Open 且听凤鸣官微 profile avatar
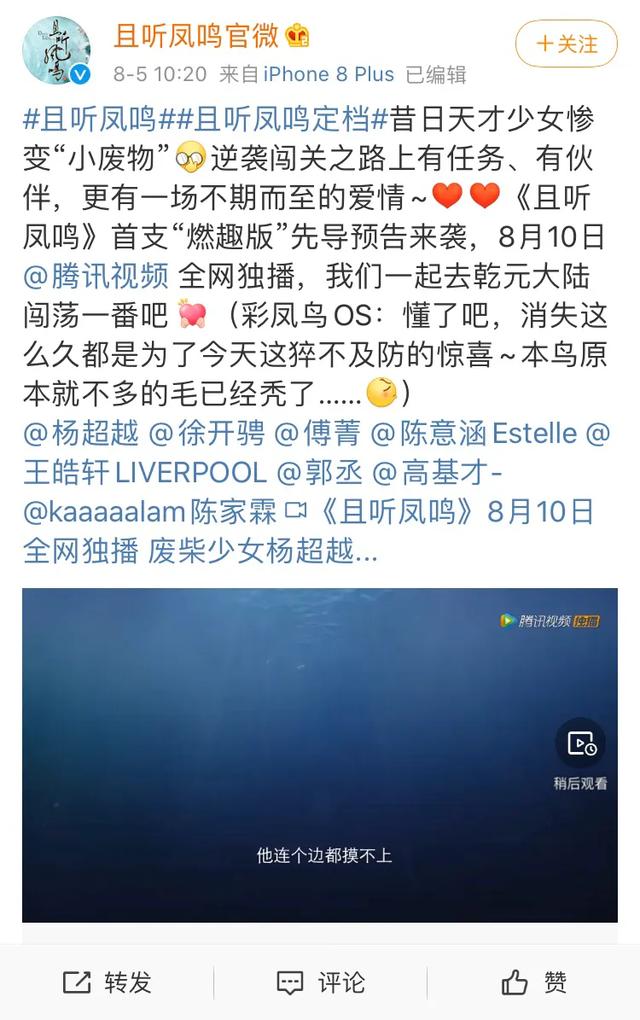 [57, 50]
